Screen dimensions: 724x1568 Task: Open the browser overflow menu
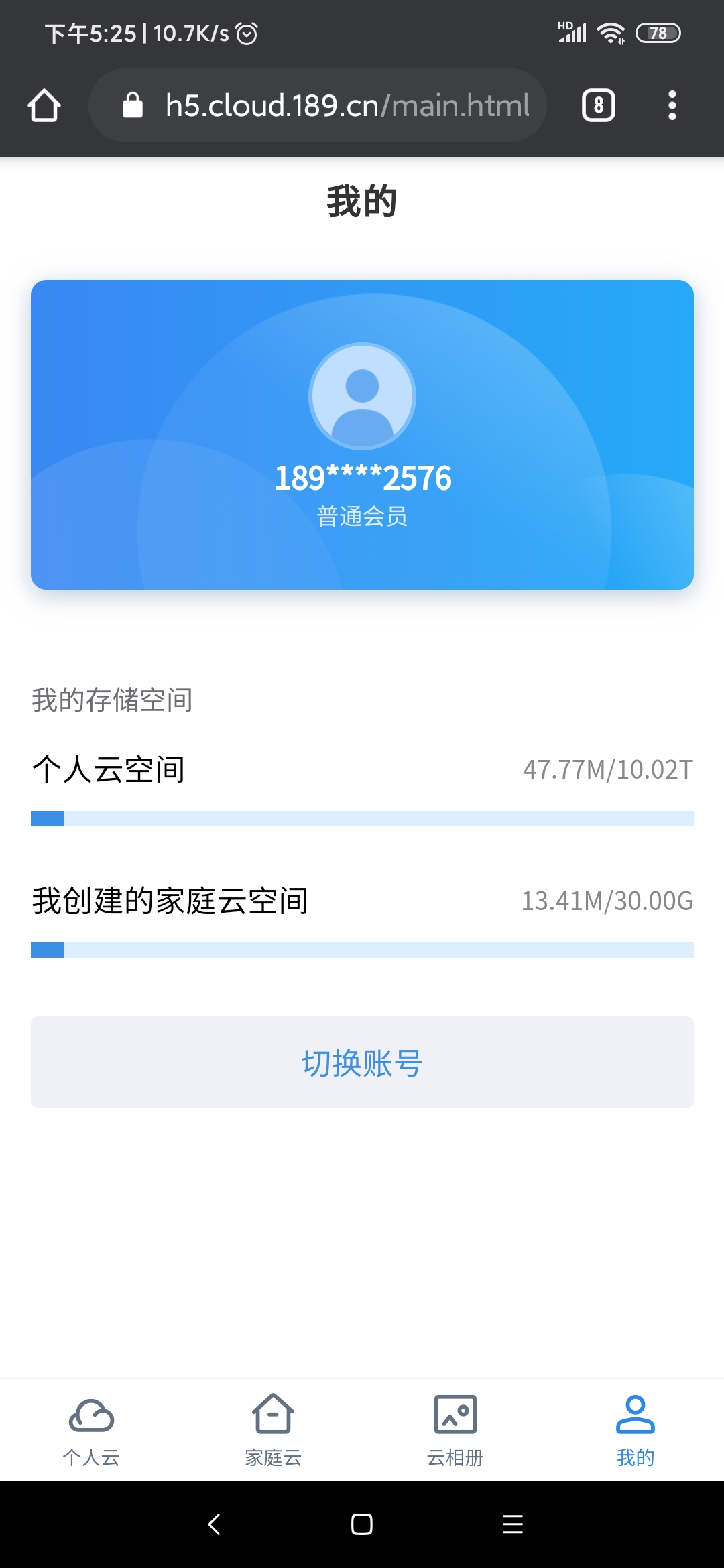click(672, 106)
